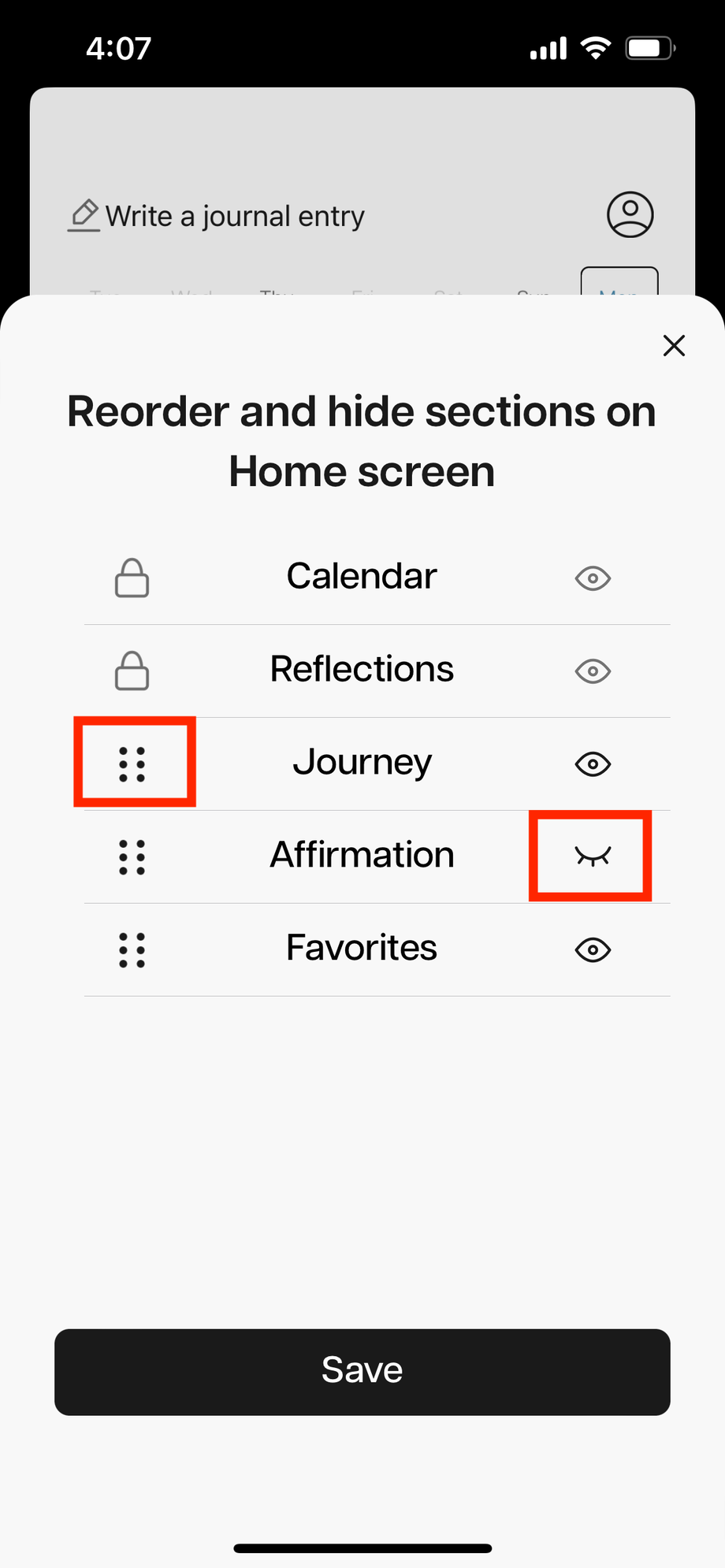The height and width of the screenshot is (1568, 725).
Task: Close the reorder sections sheet
Action: click(x=674, y=345)
